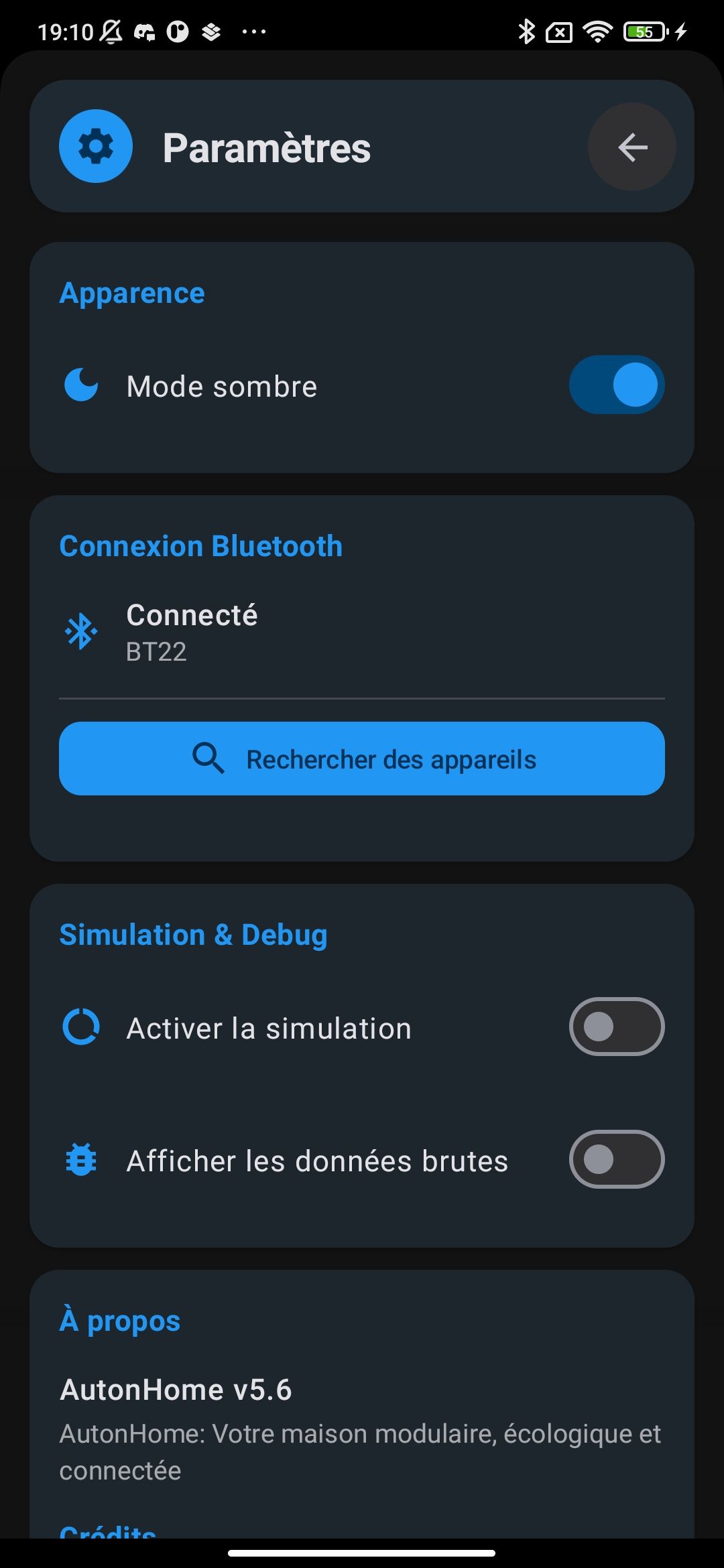
Task: Disable the Mode sombre toggle
Action: click(x=616, y=385)
